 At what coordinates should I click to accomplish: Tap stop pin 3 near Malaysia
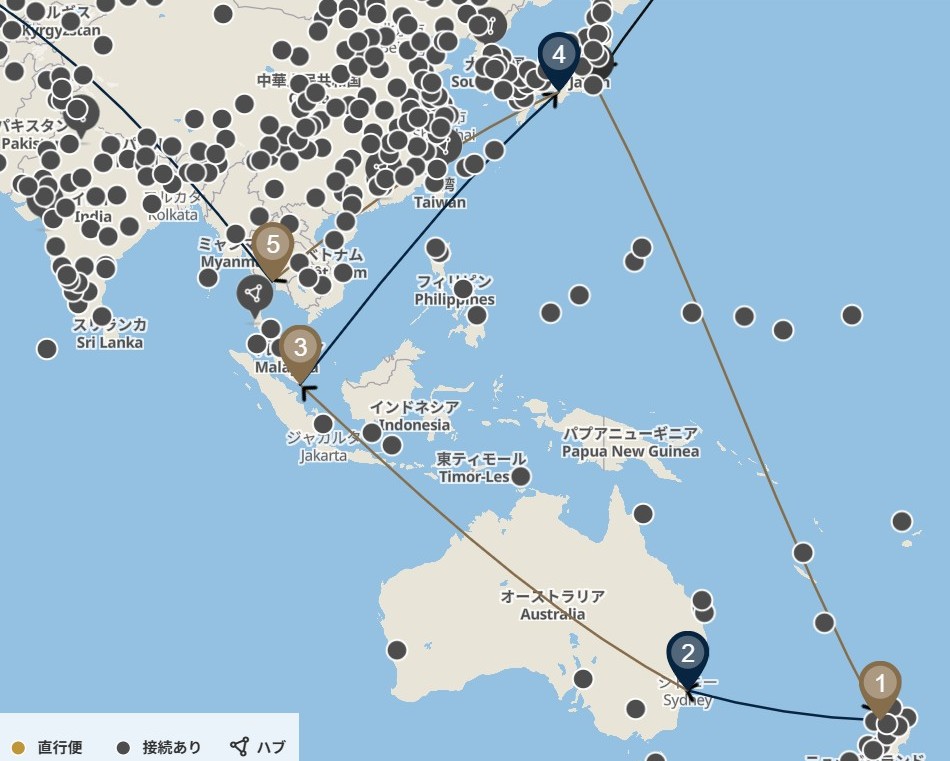click(x=300, y=349)
